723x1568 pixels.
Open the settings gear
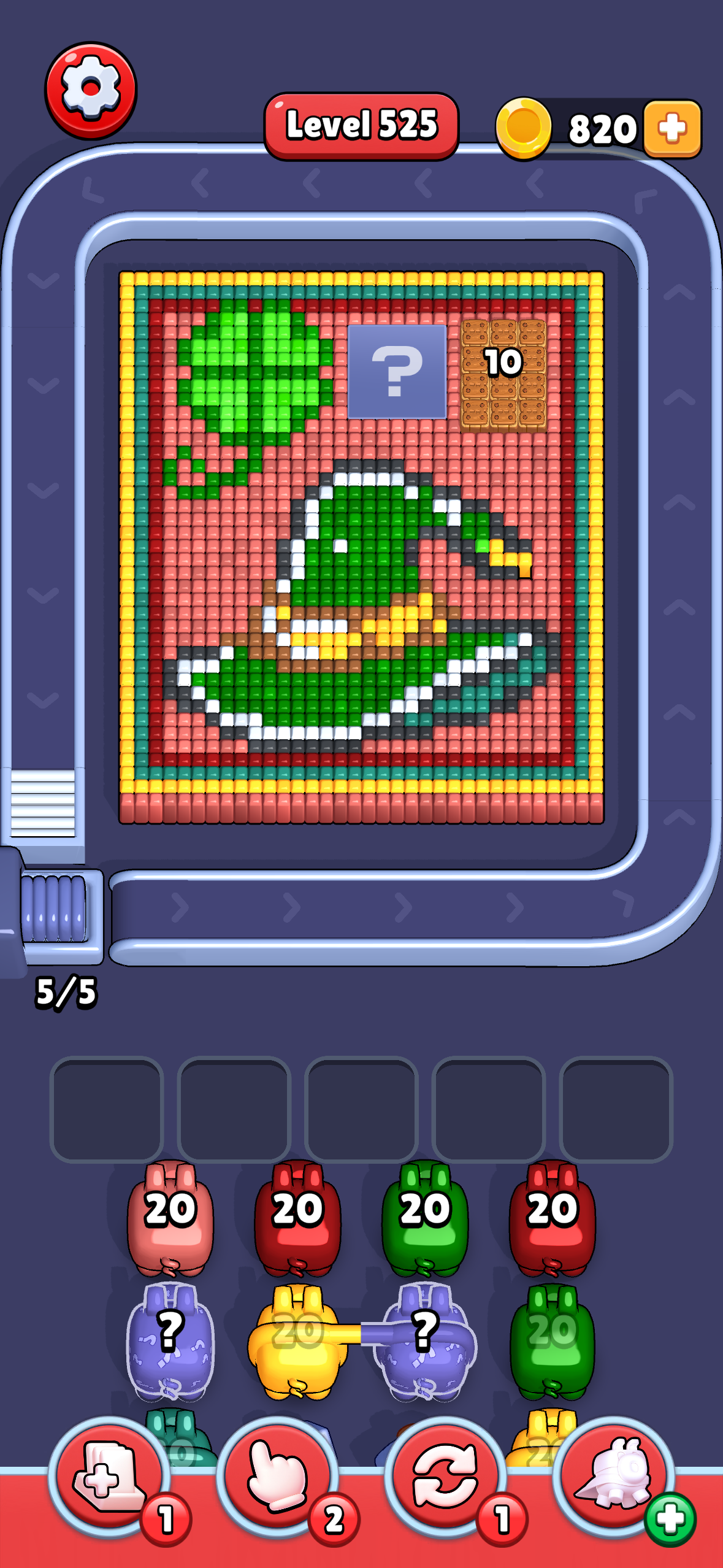point(91,90)
